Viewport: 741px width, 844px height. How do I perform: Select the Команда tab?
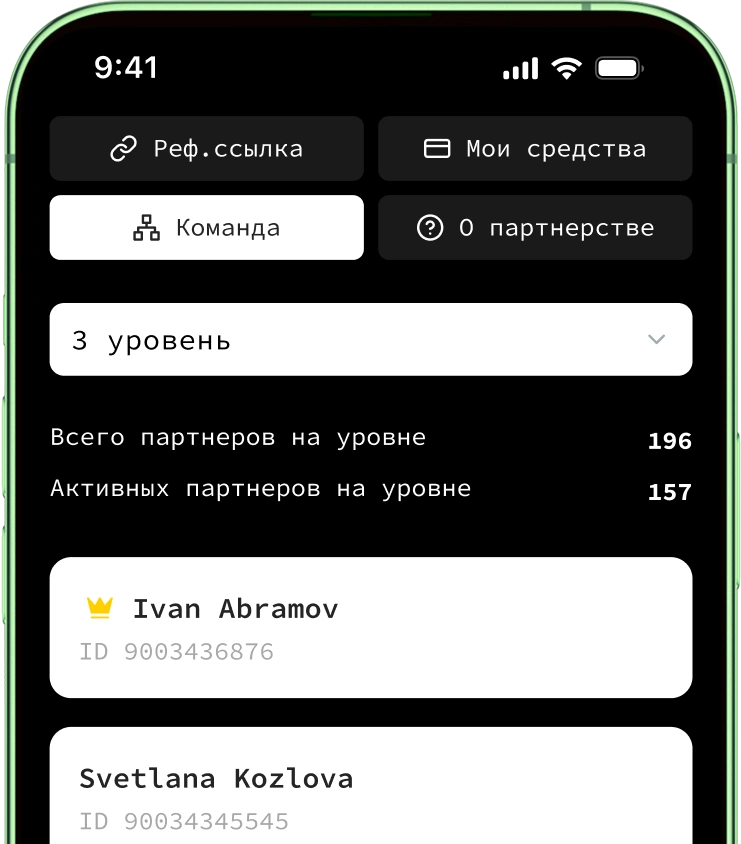pyautogui.click(x=206, y=228)
